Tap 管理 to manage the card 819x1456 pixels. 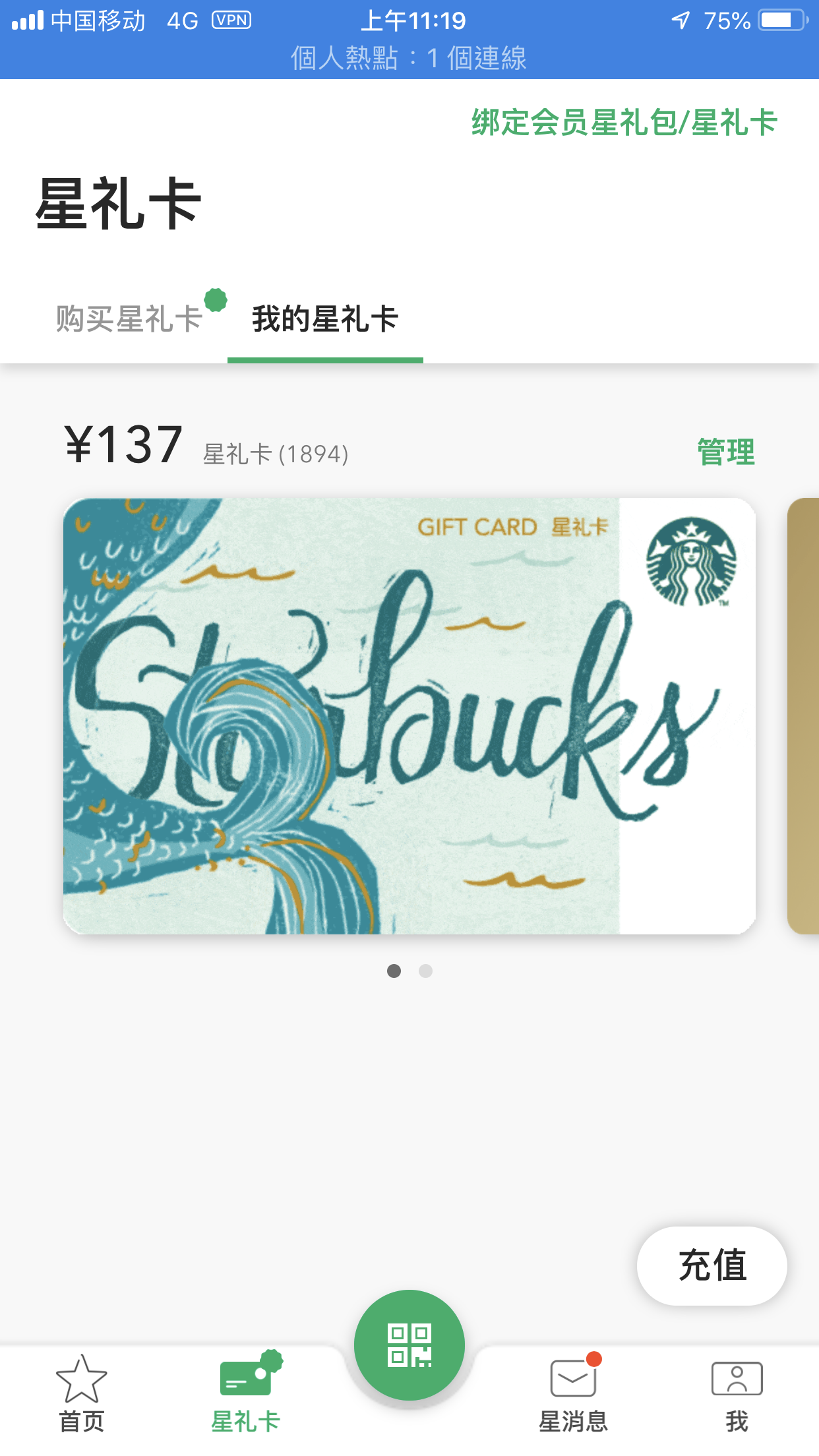725,452
